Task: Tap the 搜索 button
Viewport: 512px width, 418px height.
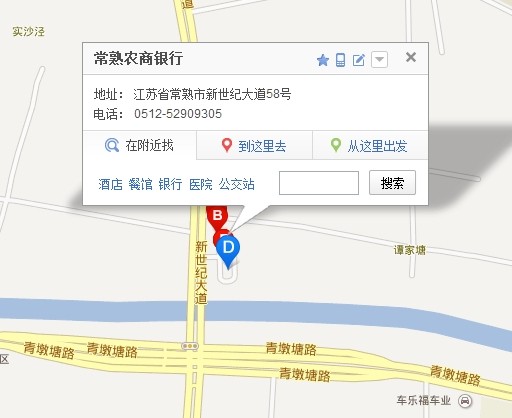Action: [x=392, y=183]
